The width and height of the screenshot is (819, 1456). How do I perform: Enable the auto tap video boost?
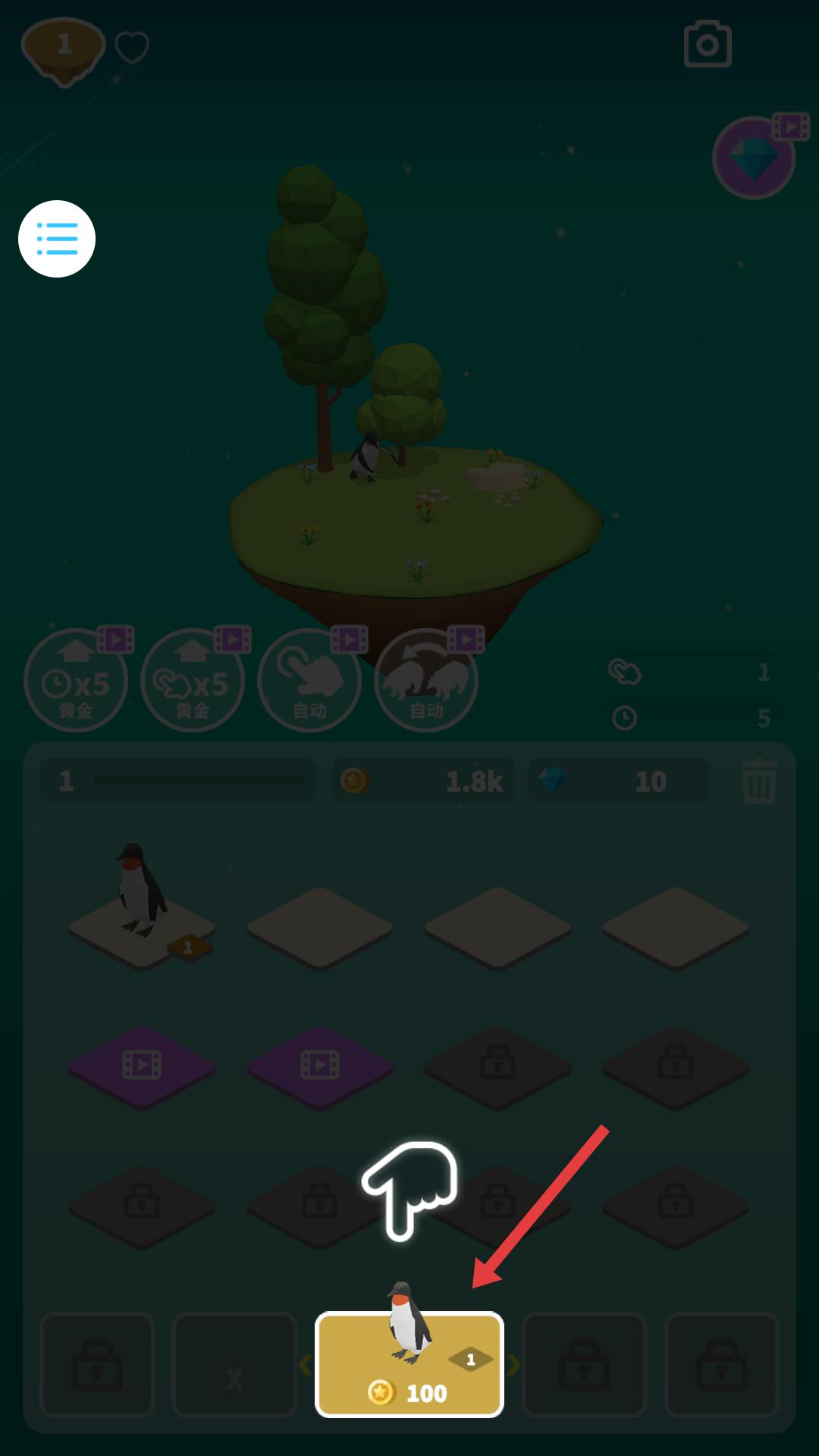coord(309,680)
